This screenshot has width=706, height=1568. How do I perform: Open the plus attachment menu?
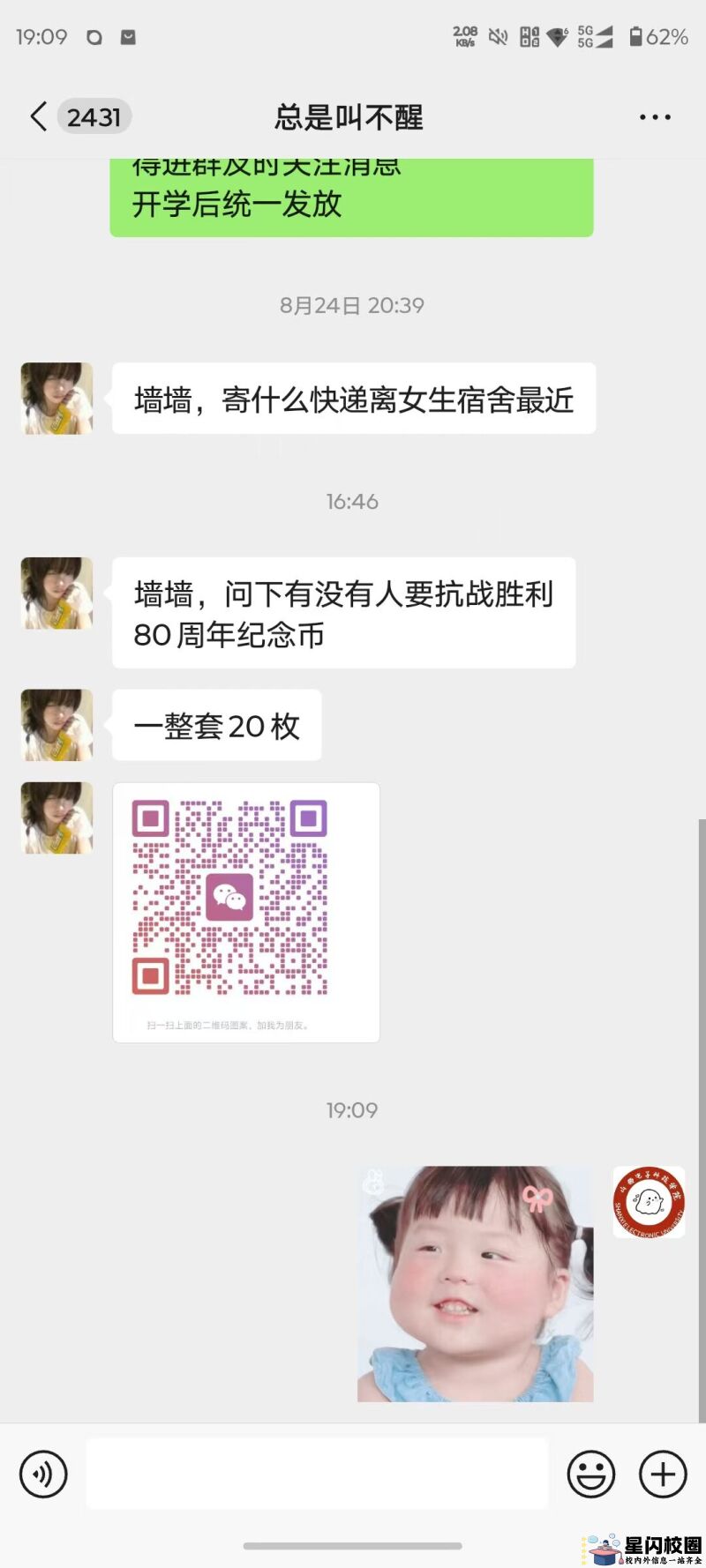coord(663,1474)
